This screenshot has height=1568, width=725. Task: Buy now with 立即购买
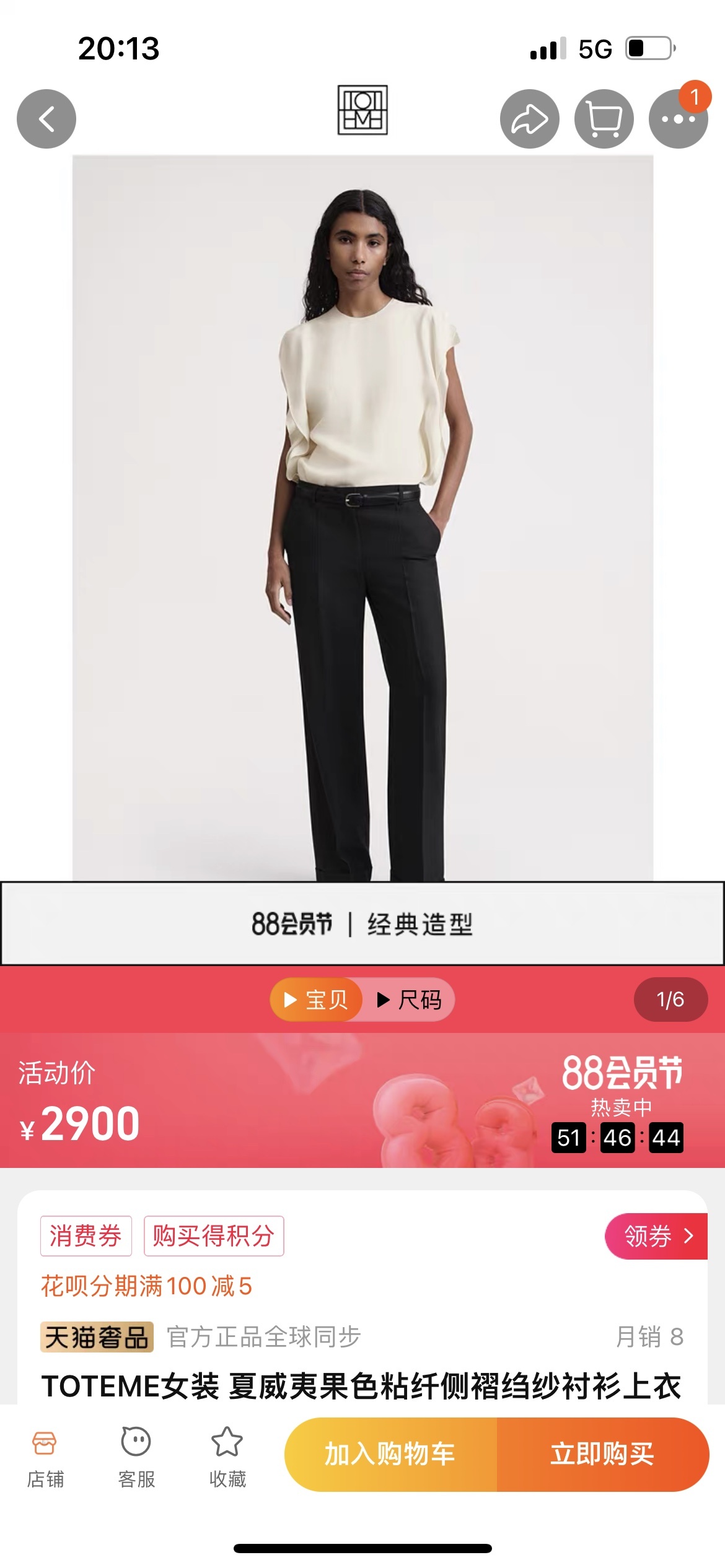[602, 1454]
